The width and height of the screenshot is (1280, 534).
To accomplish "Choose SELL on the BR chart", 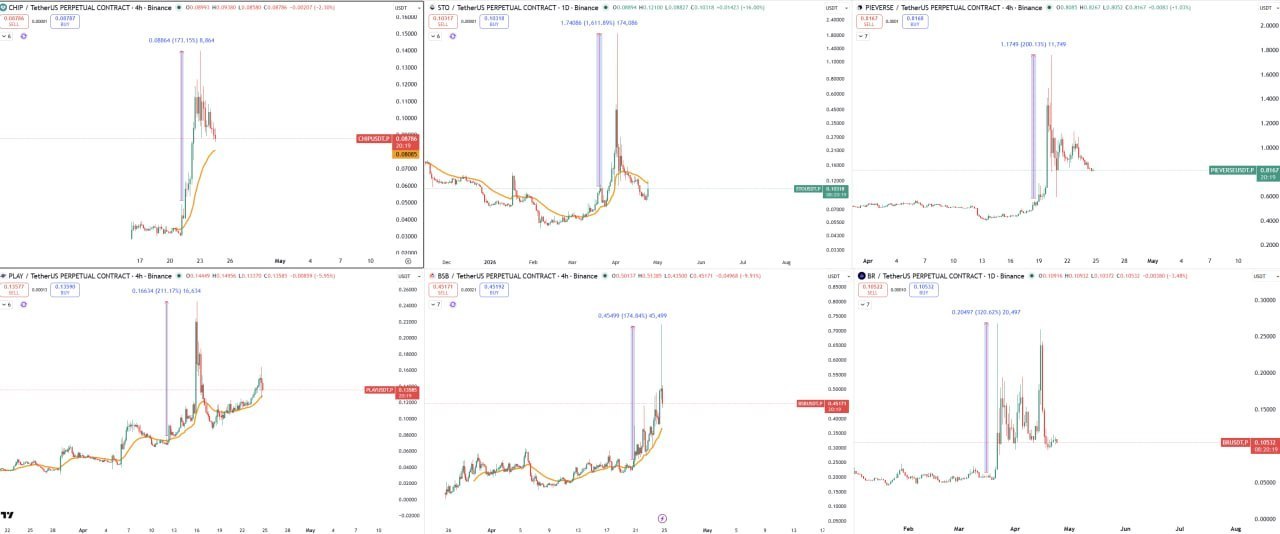I will pos(871,289).
